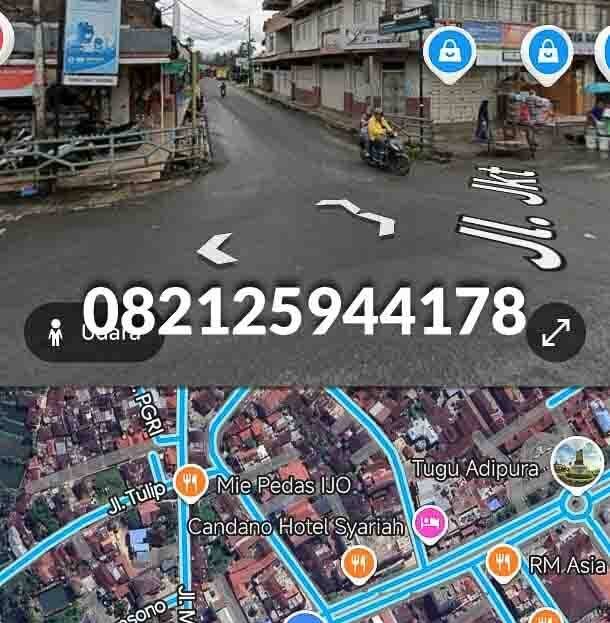Tap the Utara compass chip

(95, 333)
